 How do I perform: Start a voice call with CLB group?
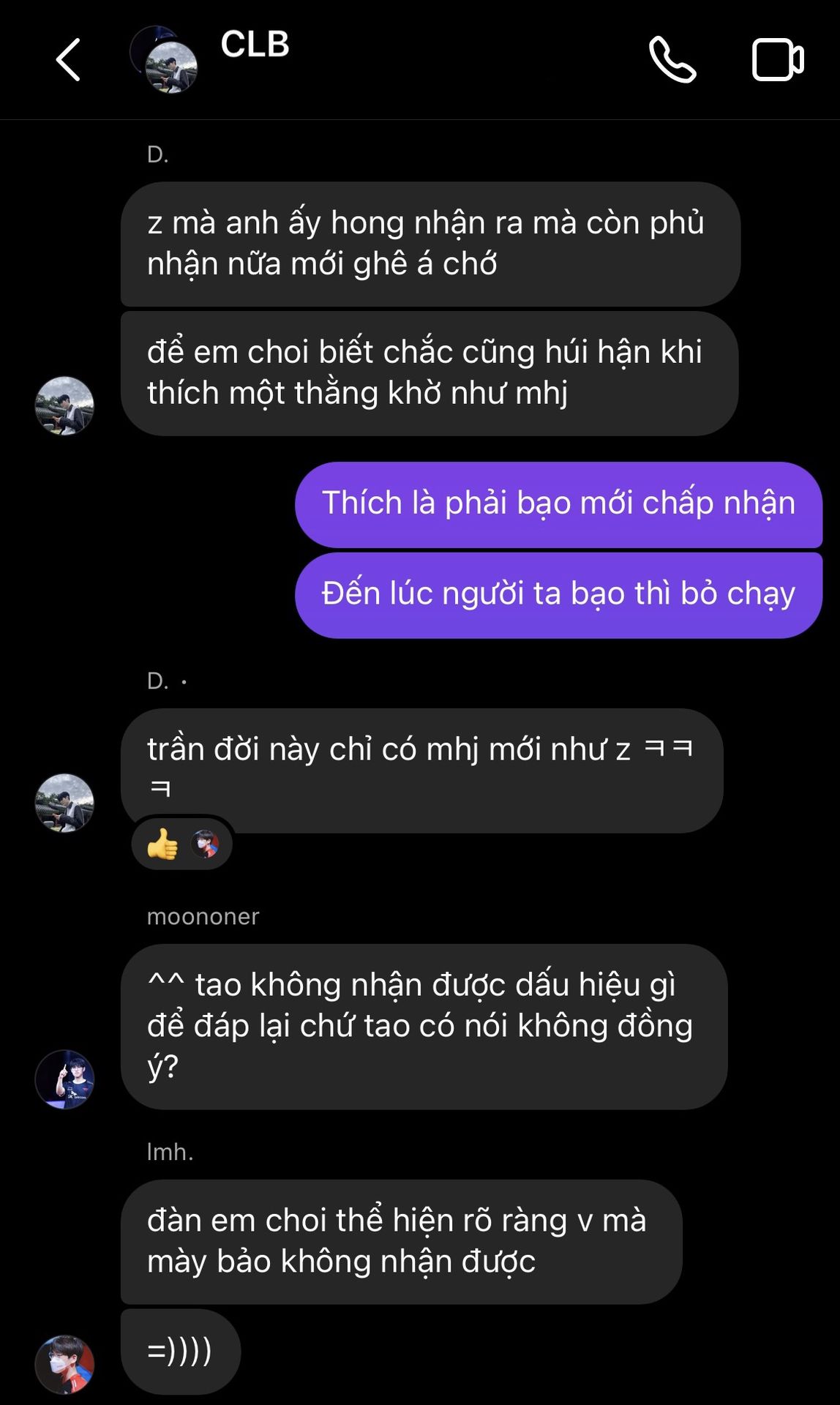click(672, 59)
